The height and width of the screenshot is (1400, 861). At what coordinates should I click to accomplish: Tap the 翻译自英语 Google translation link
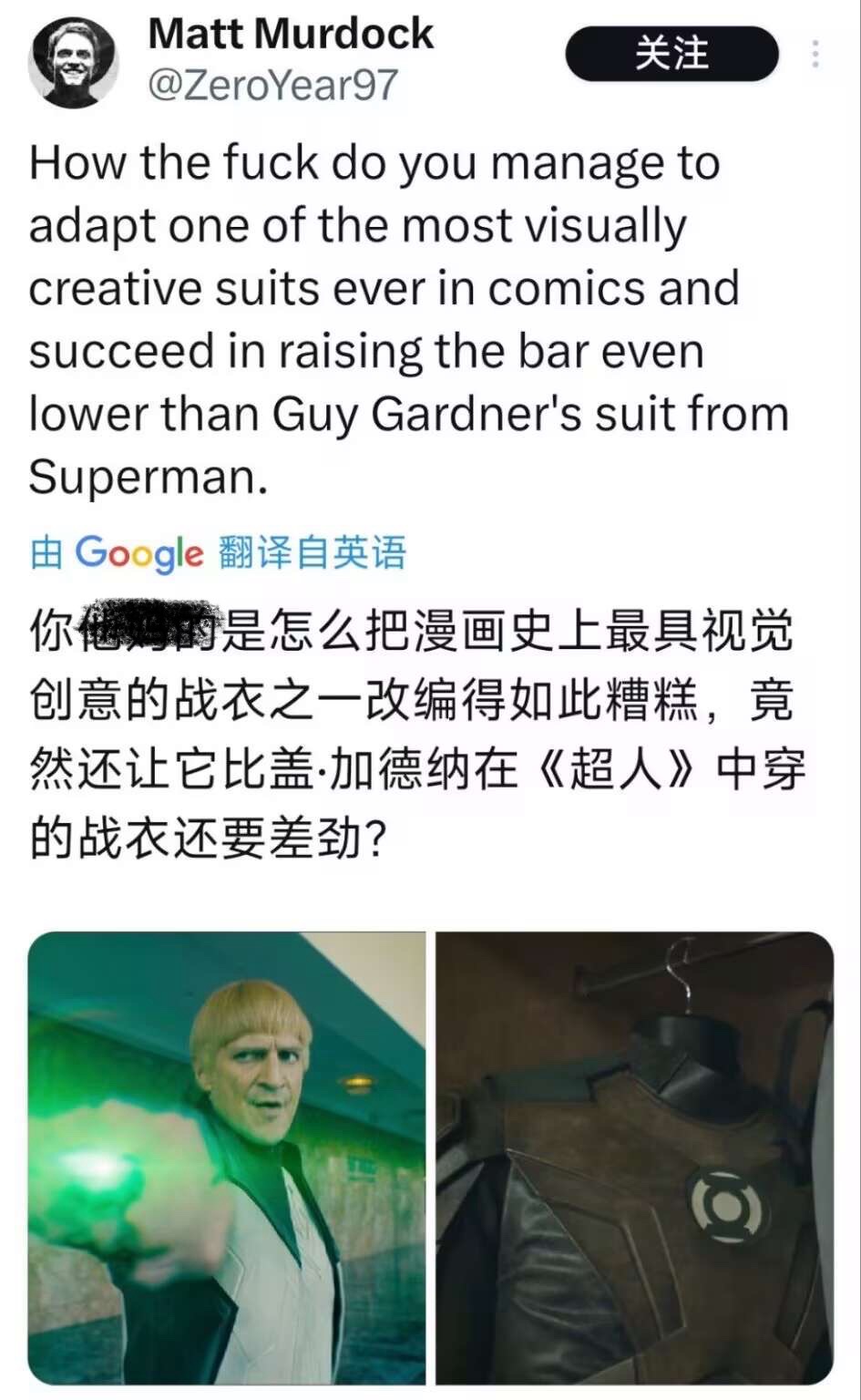pyautogui.click(x=313, y=552)
